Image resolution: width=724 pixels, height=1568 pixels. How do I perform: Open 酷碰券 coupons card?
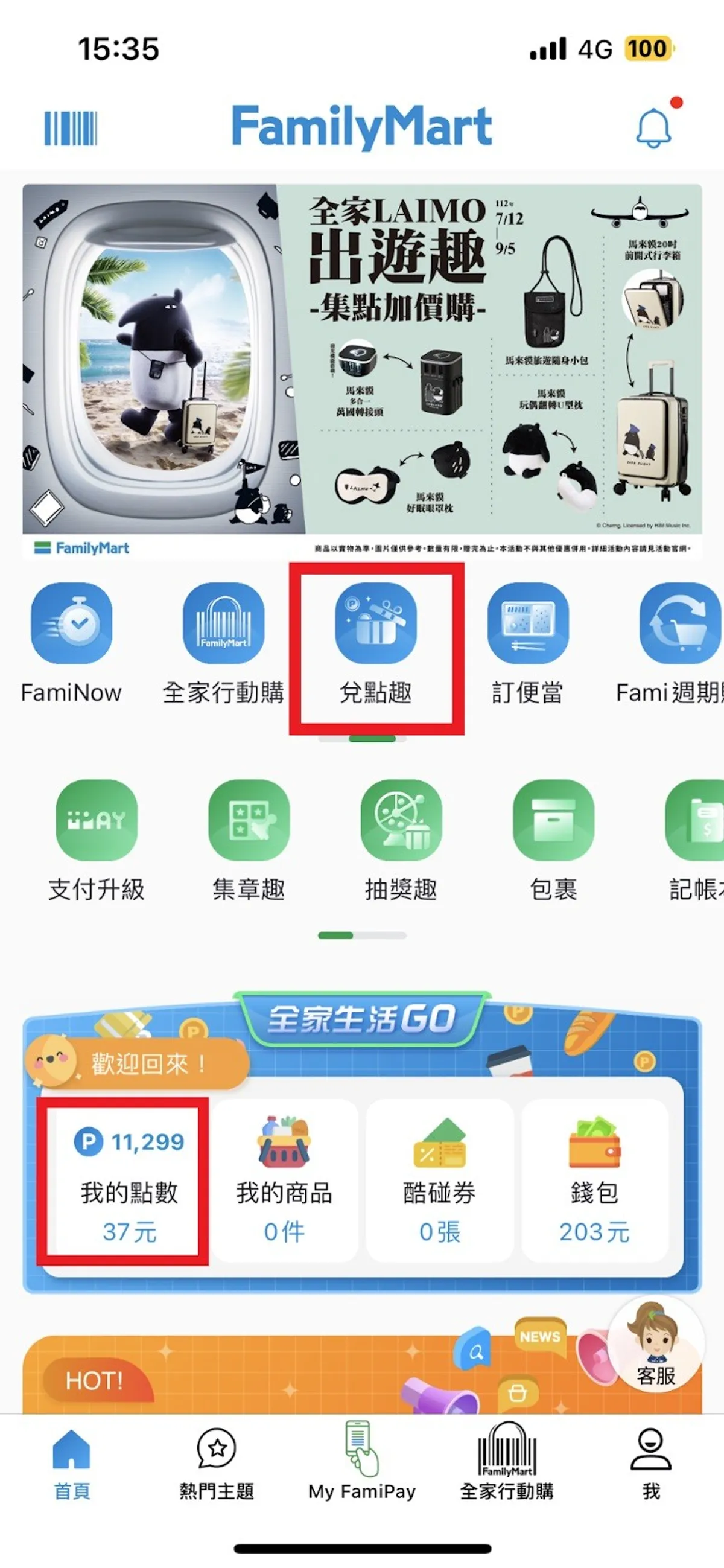(439, 1181)
